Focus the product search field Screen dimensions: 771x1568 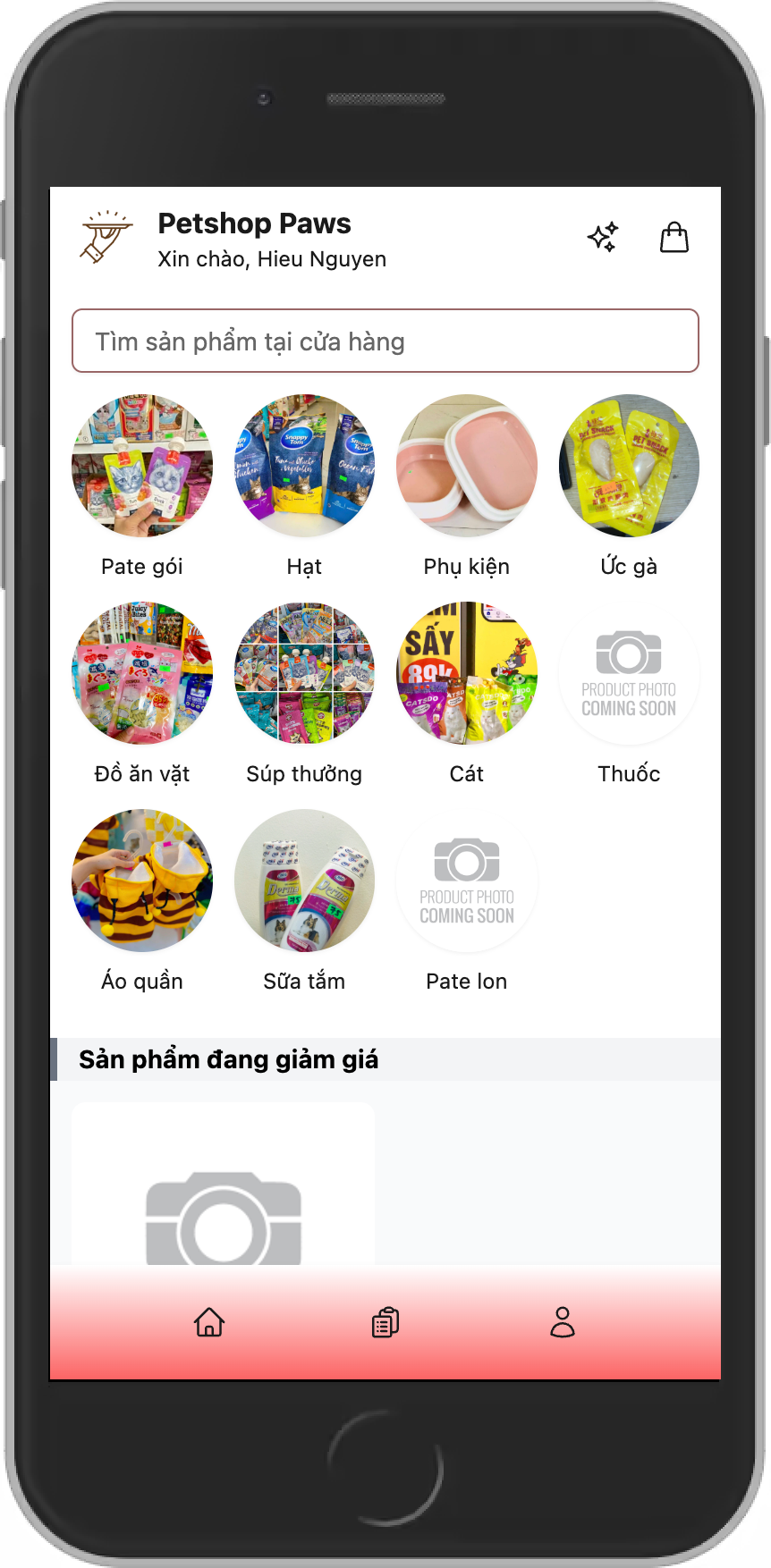(x=385, y=341)
